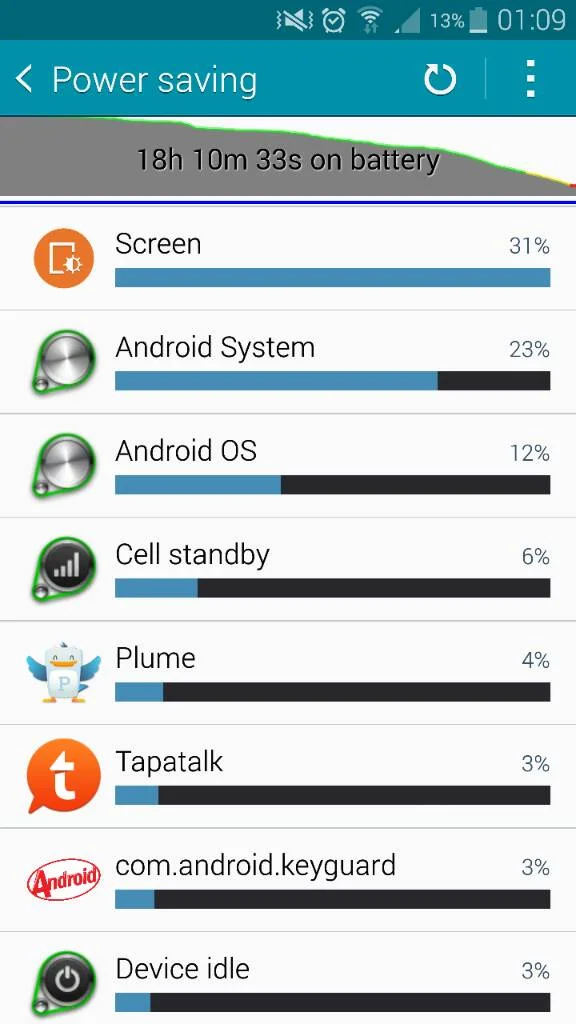This screenshot has height=1024, width=576.
Task: View Device idle battery usage
Action: point(288,978)
